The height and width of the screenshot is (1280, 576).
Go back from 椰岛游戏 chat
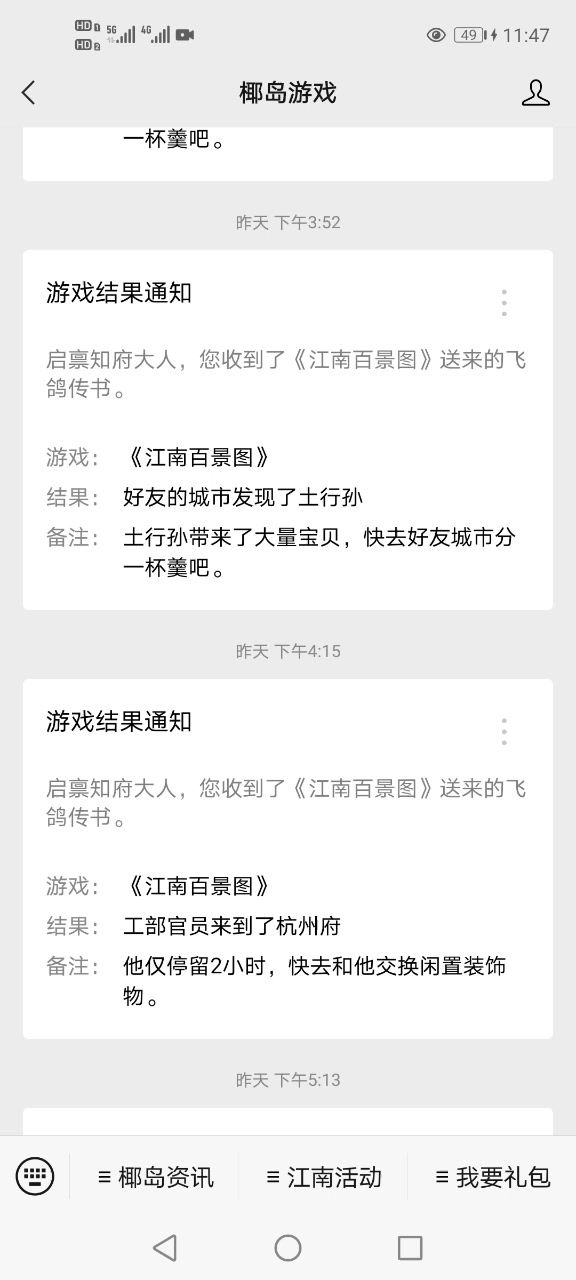pos(28,93)
